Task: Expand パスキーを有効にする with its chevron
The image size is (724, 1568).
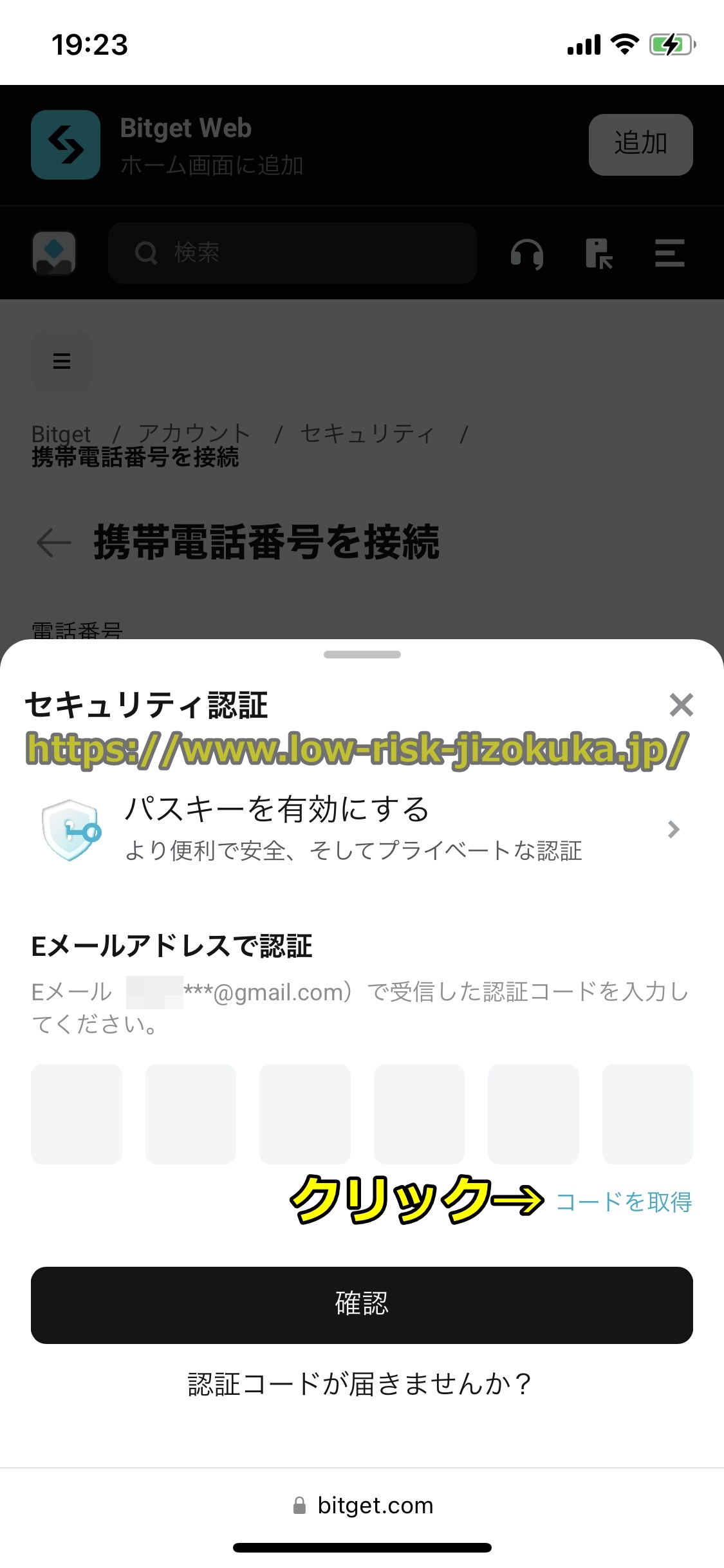Action: [x=673, y=830]
